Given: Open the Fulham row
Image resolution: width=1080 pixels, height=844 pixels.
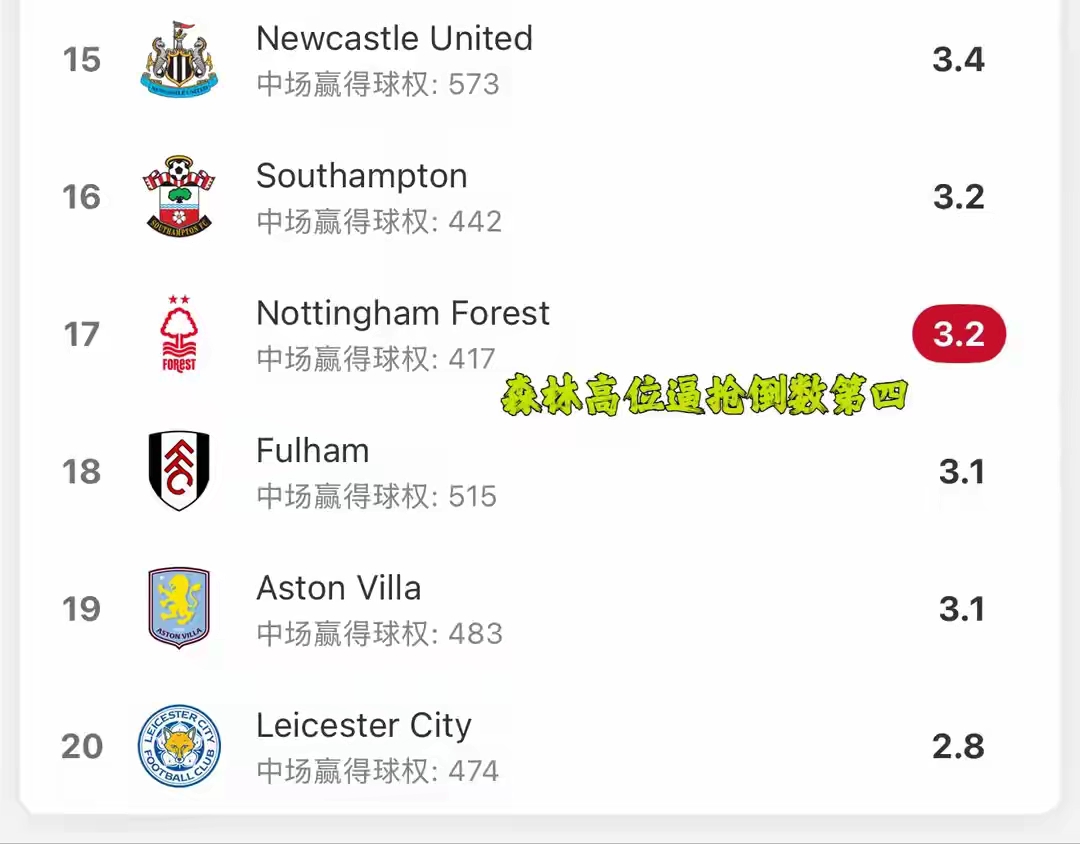Looking at the screenshot, I should click(313, 451).
